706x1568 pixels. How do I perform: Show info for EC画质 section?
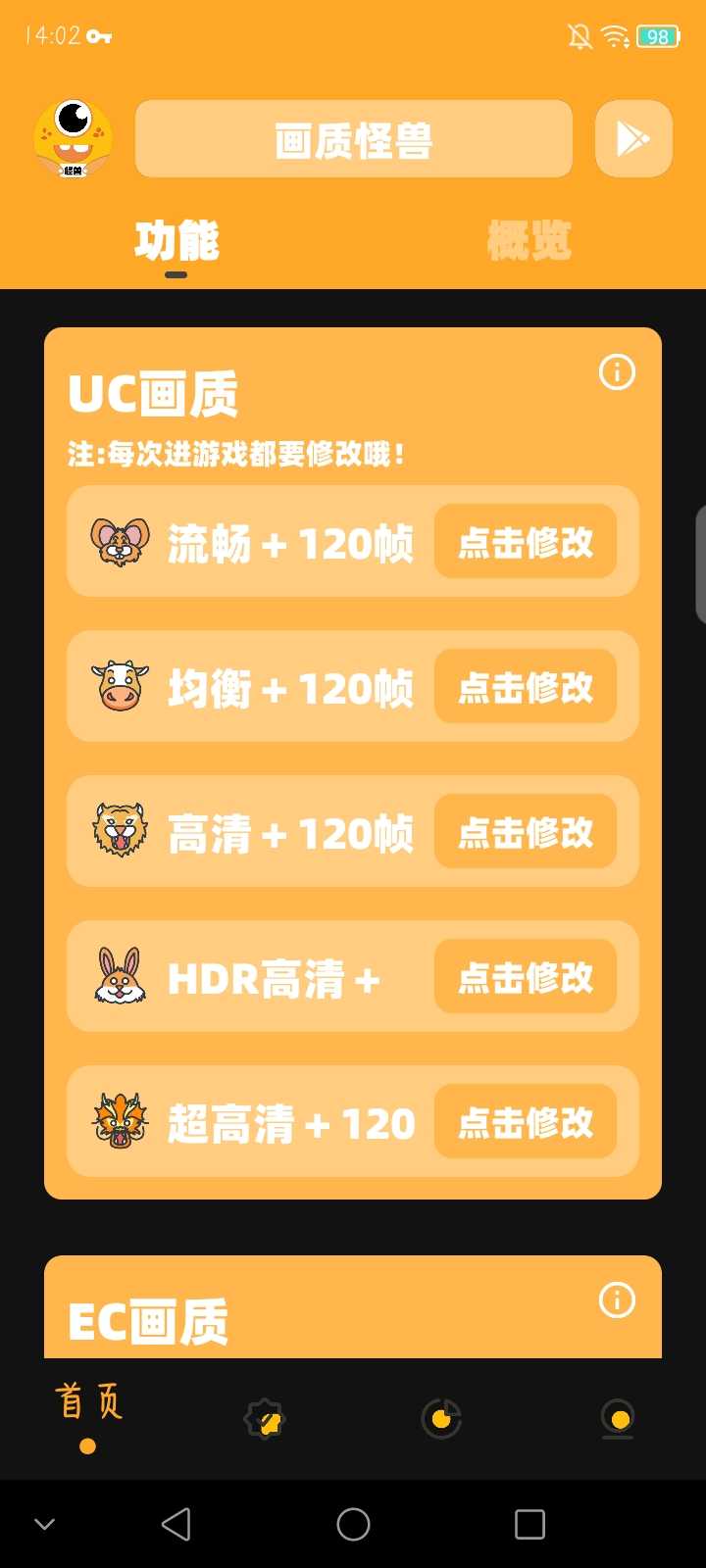click(x=617, y=1300)
